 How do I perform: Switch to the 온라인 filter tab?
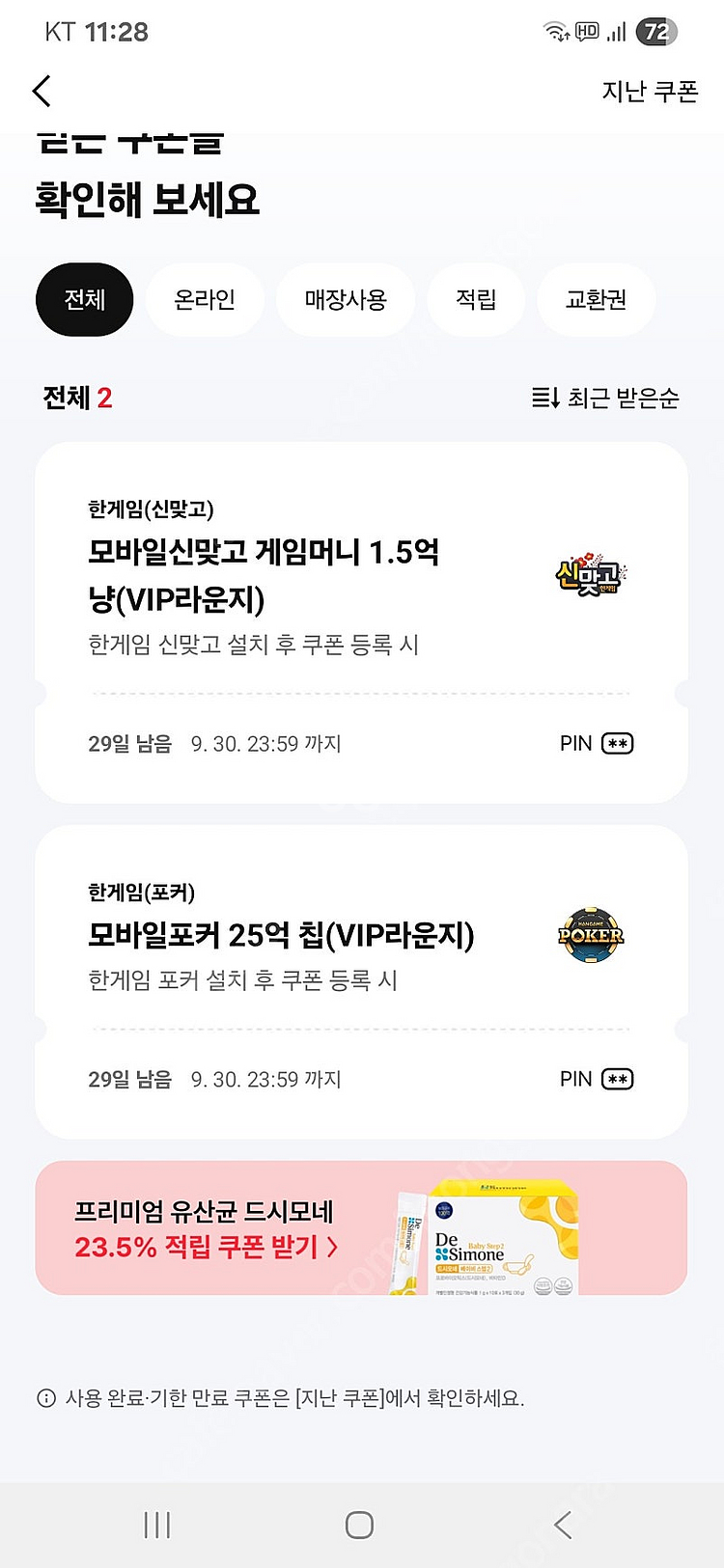point(205,299)
